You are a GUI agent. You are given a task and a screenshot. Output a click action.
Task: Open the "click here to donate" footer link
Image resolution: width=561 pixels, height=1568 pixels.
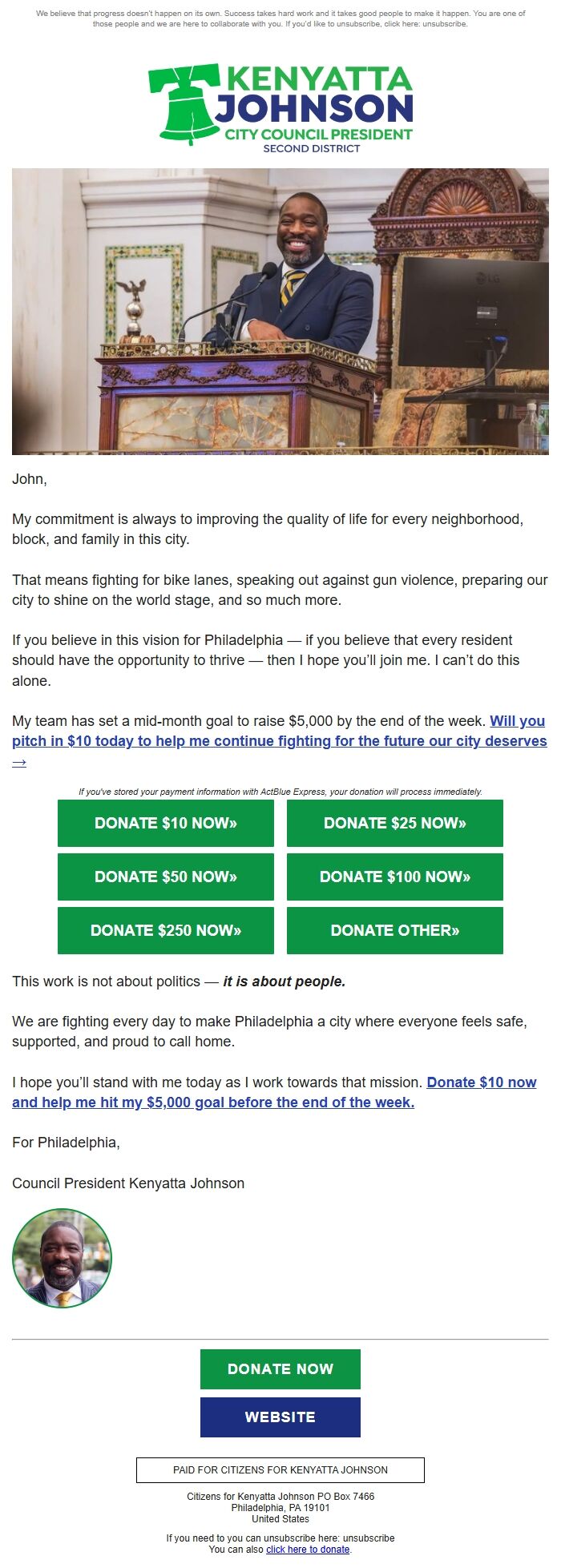[x=308, y=1550]
